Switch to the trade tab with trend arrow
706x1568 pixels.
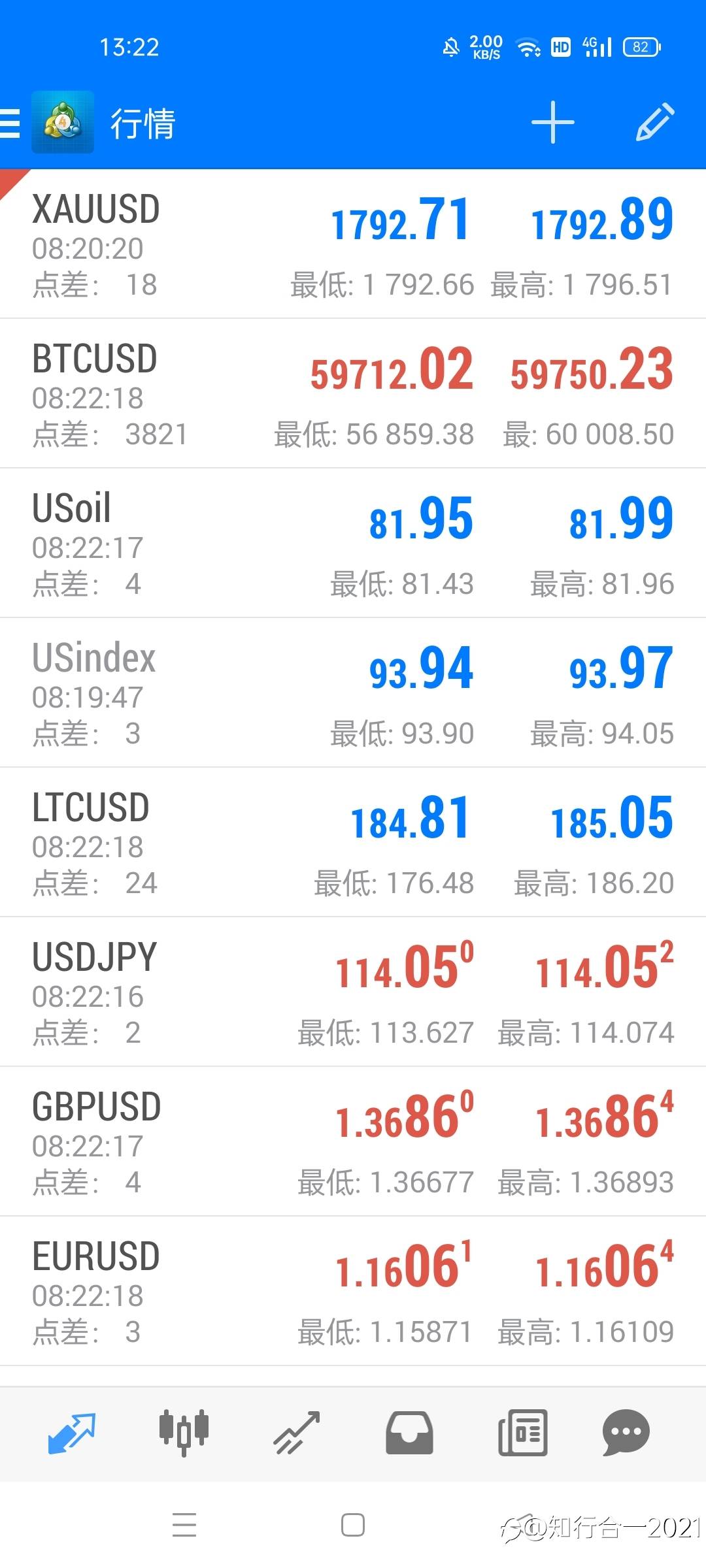click(x=297, y=1433)
